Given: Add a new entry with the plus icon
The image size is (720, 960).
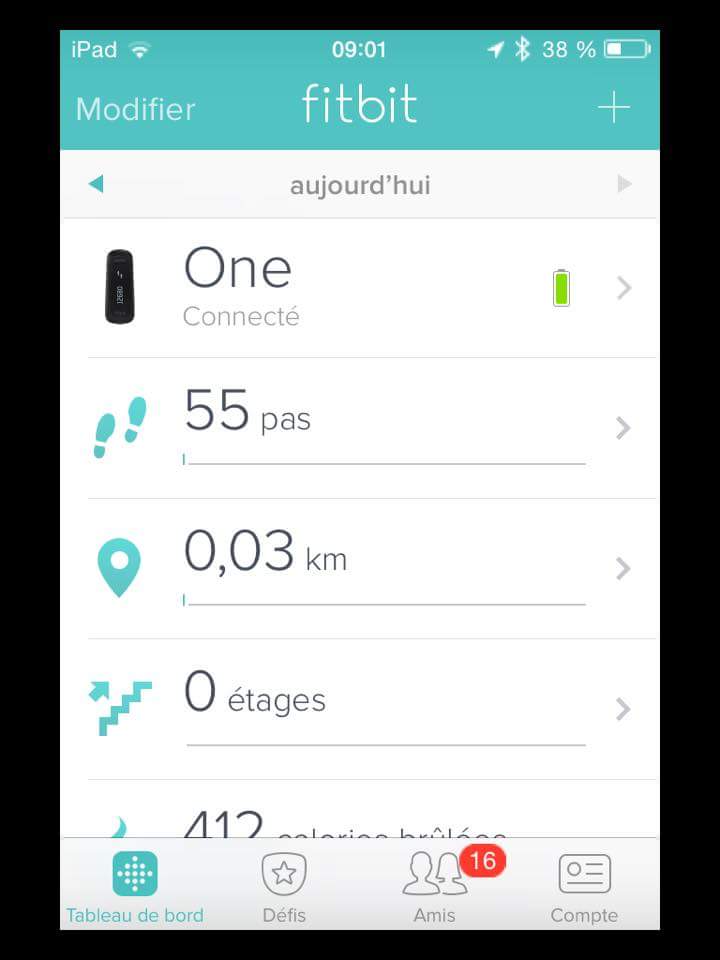Looking at the screenshot, I should coord(613,108).
